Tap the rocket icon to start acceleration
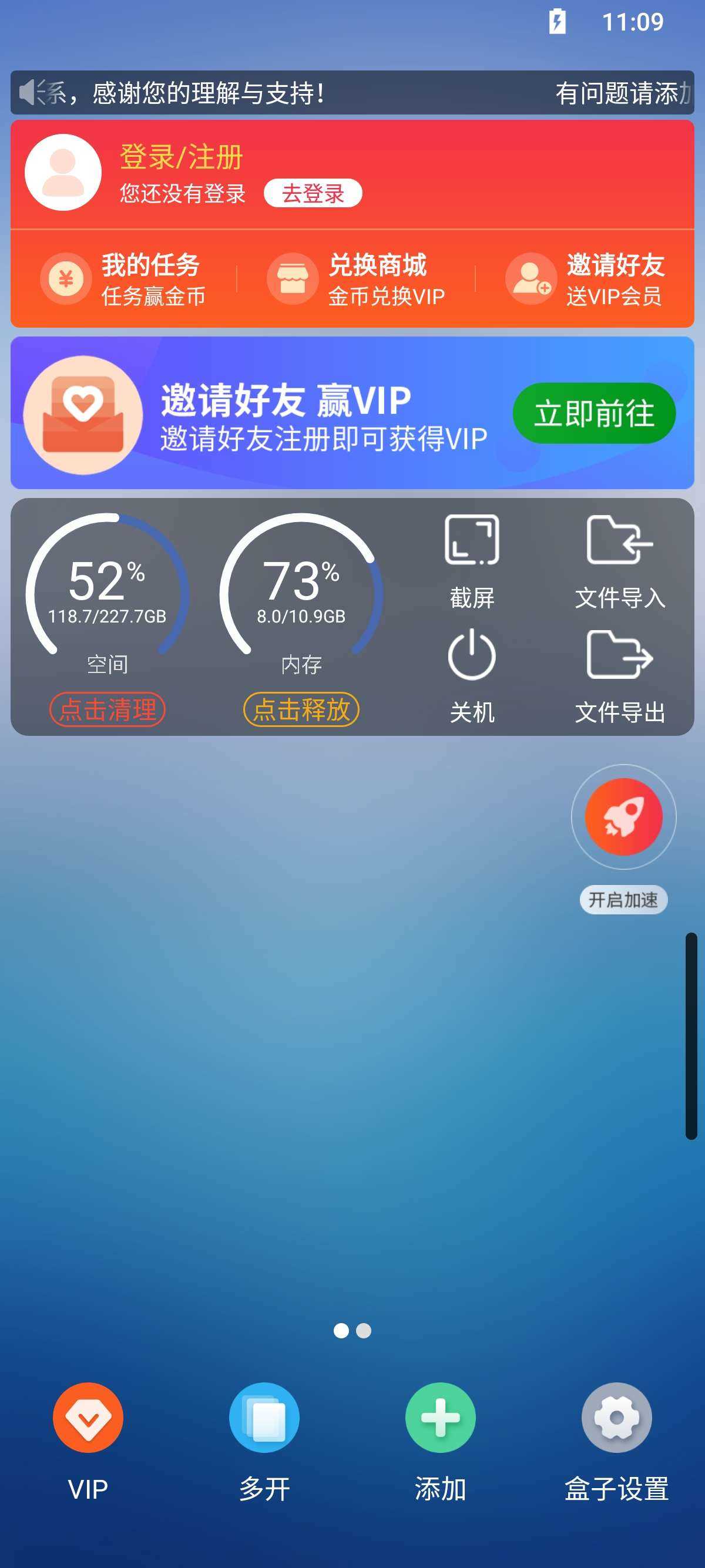Viewport: 705px width, 1568px height. click(623, 817)
